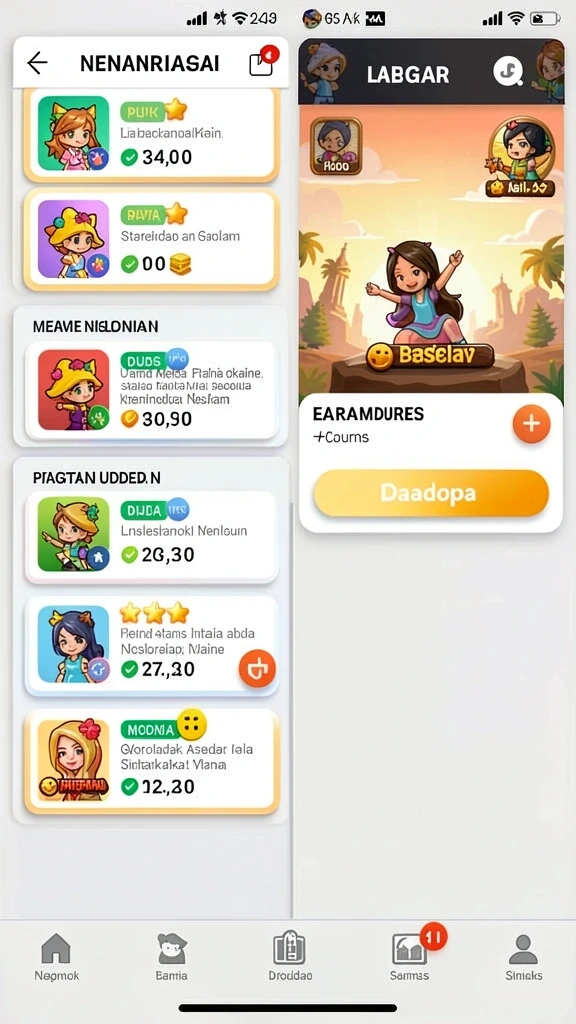Open the Samms tab with badge

[410, 957]
